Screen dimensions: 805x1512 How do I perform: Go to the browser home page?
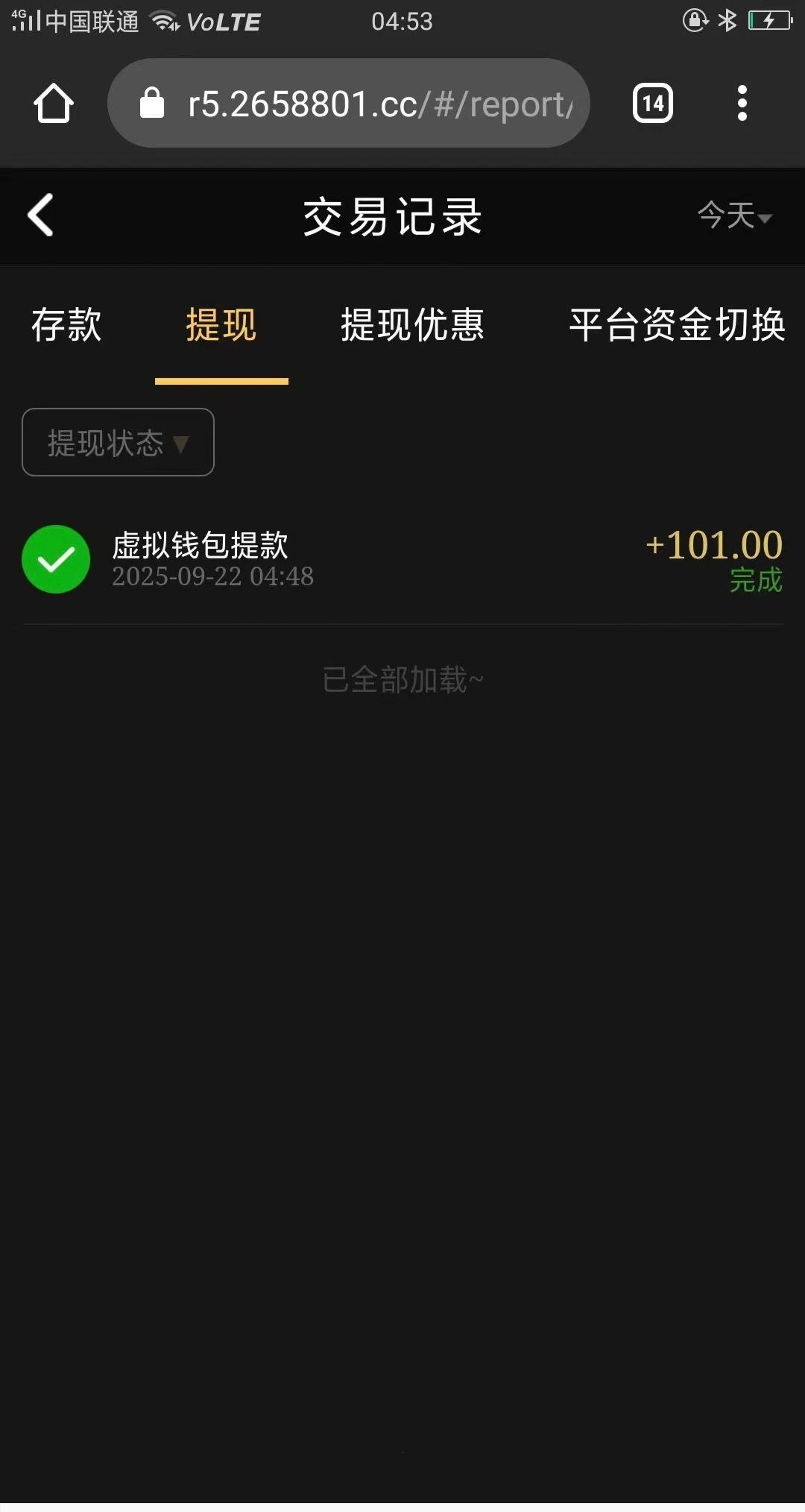point(54,103)
